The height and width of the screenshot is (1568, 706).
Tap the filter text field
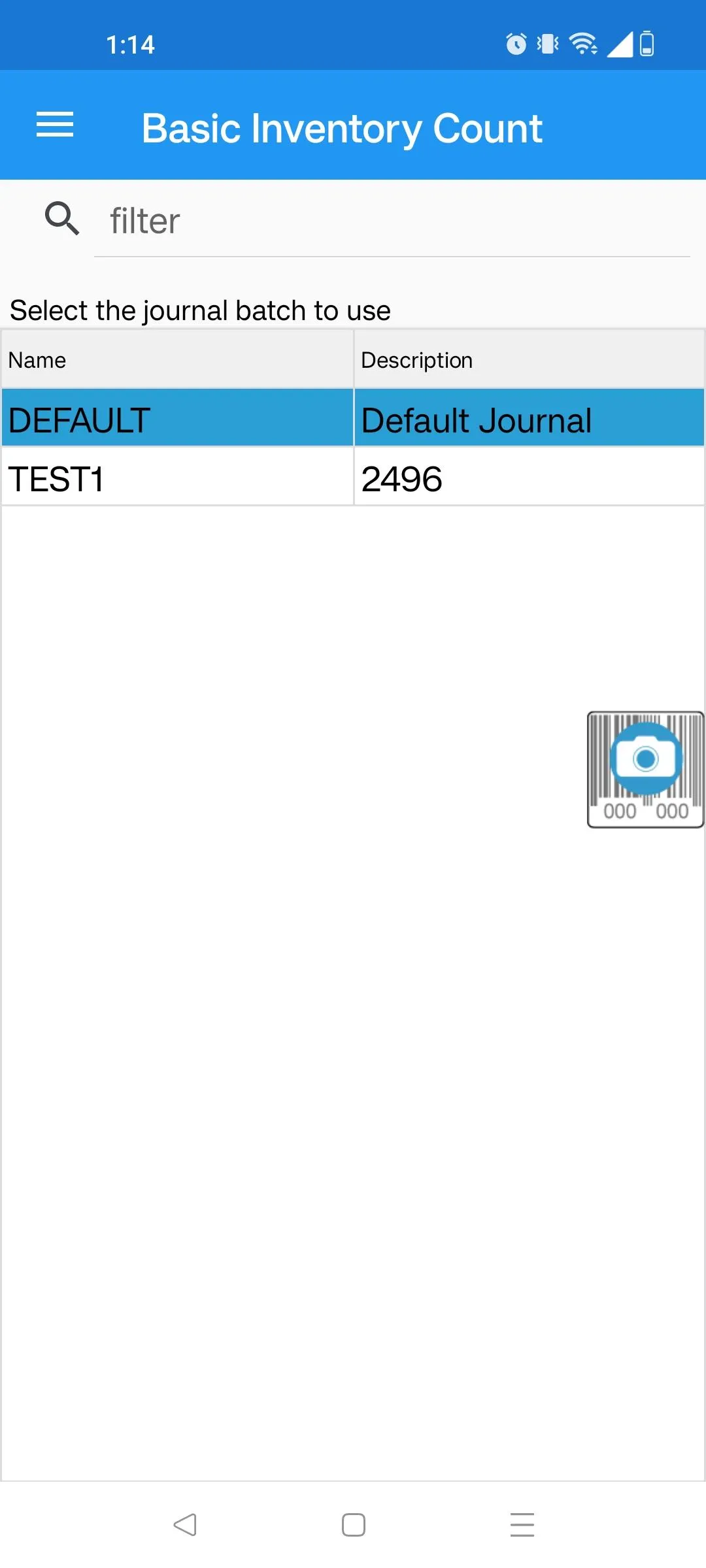tap(392, 221)
